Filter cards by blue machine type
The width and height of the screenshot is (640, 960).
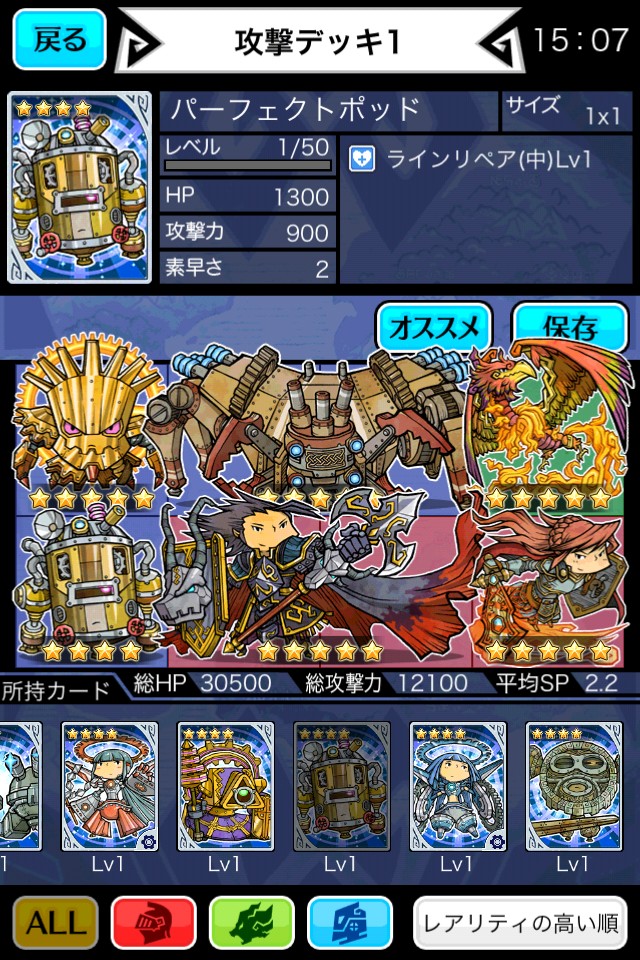click(349, 922)
